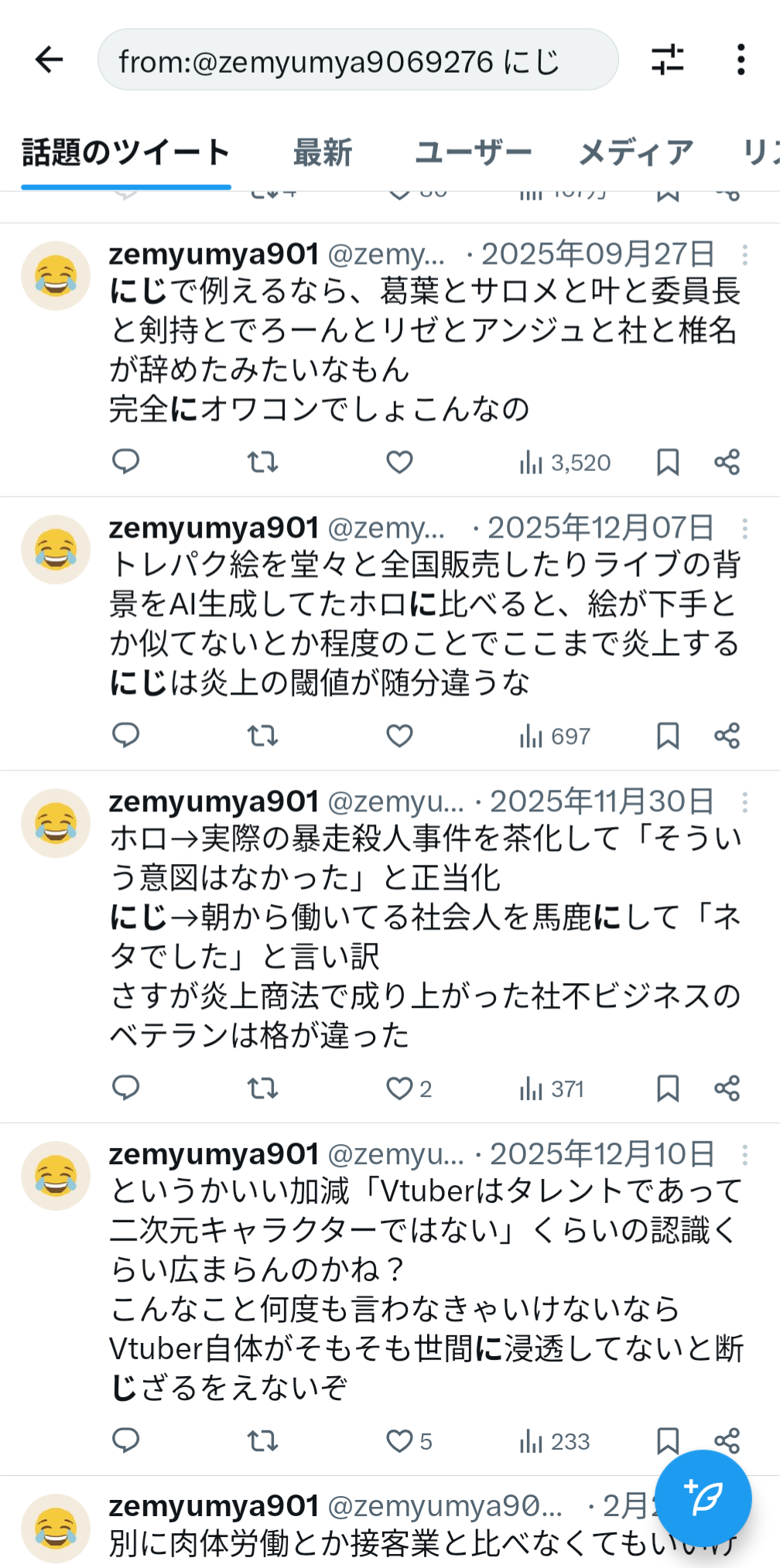780x1568 pixels.
Task: Reply to the tweet dated 2025年09月27日
Action: point(126,463)
